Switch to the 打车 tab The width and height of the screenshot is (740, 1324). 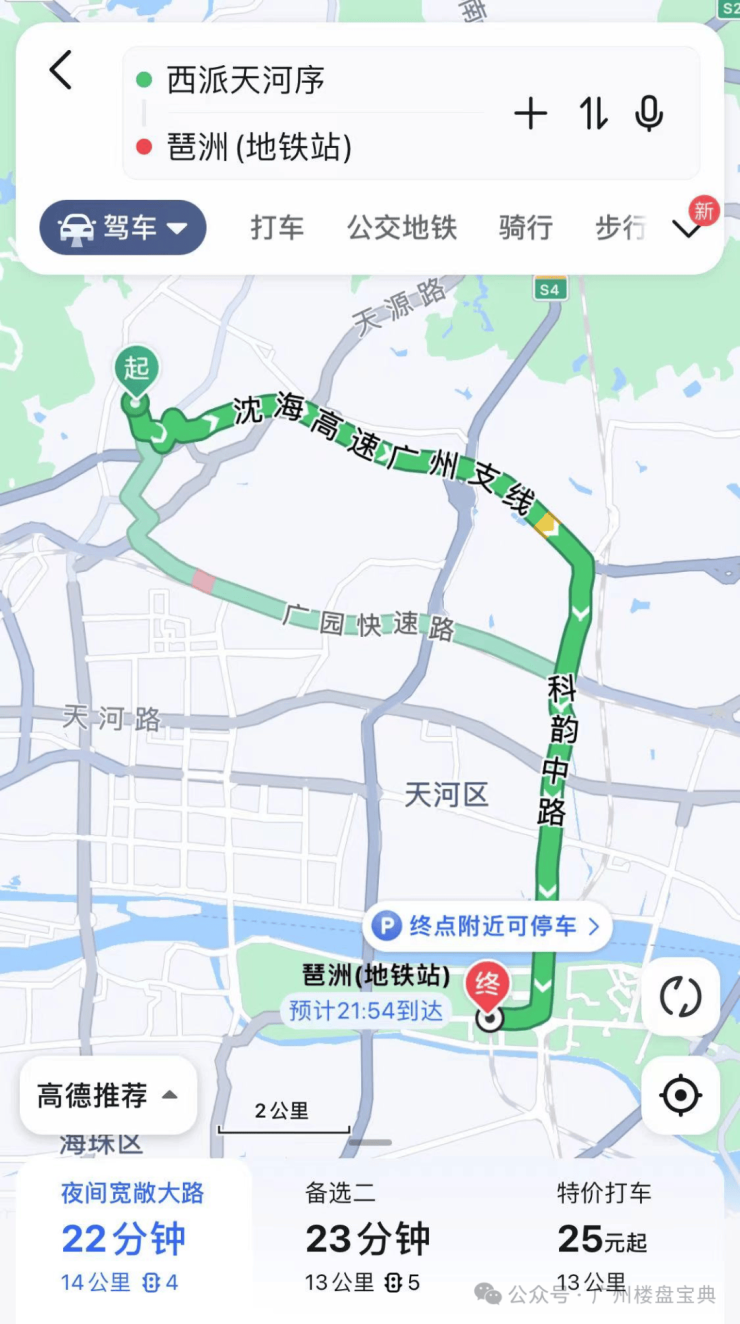click(x=277, y=228)
